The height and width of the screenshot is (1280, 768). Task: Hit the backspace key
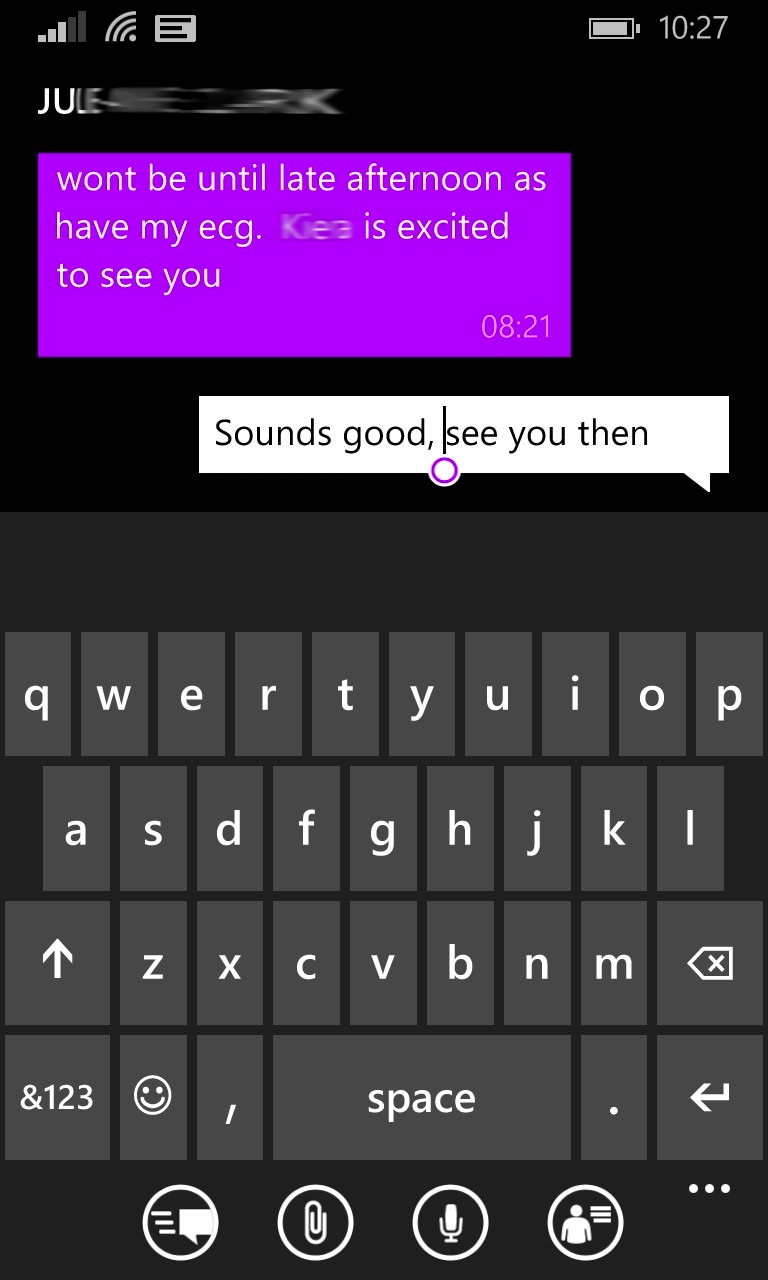point(710,963)
